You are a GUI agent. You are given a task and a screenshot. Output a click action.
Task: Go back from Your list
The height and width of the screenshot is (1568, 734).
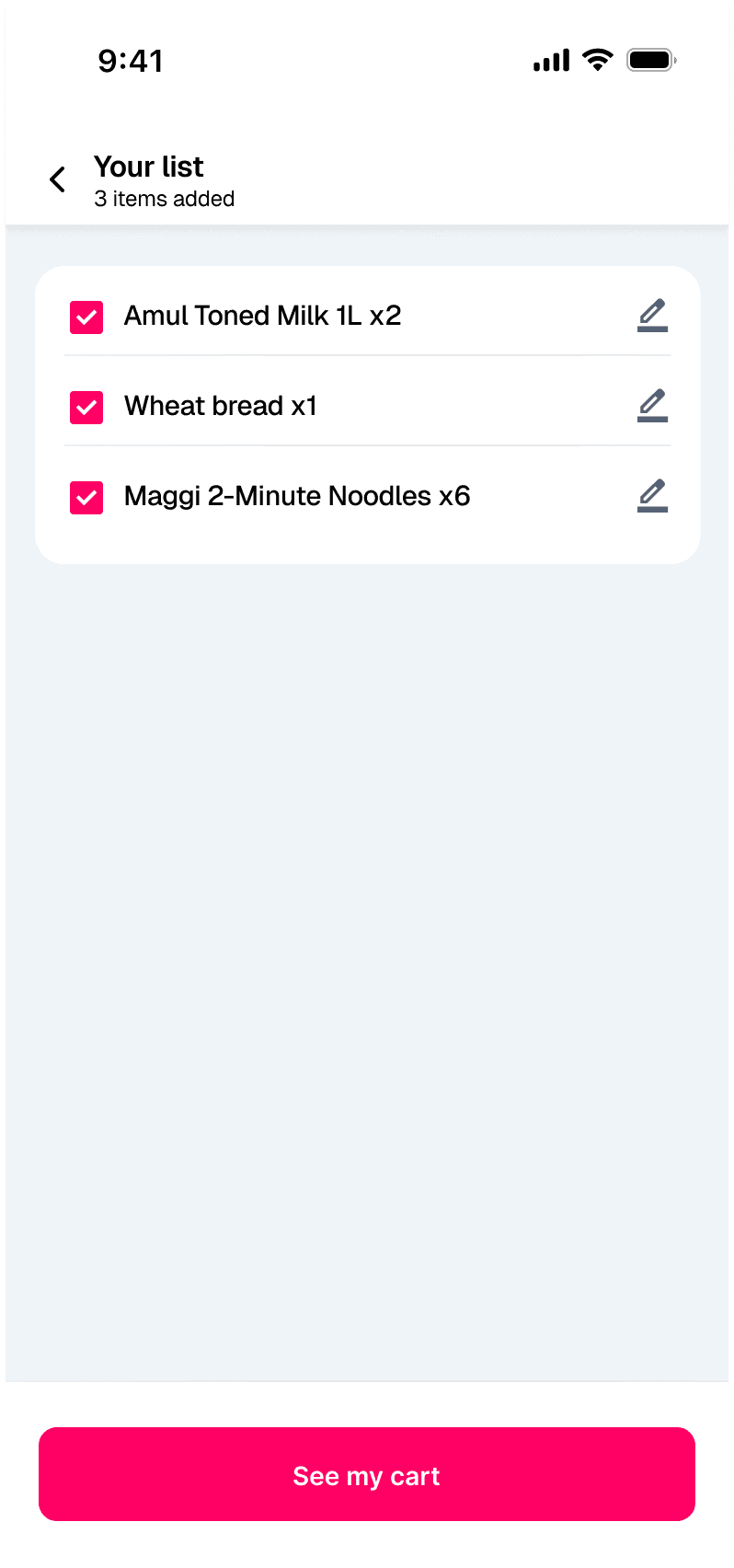coord(58,179)
